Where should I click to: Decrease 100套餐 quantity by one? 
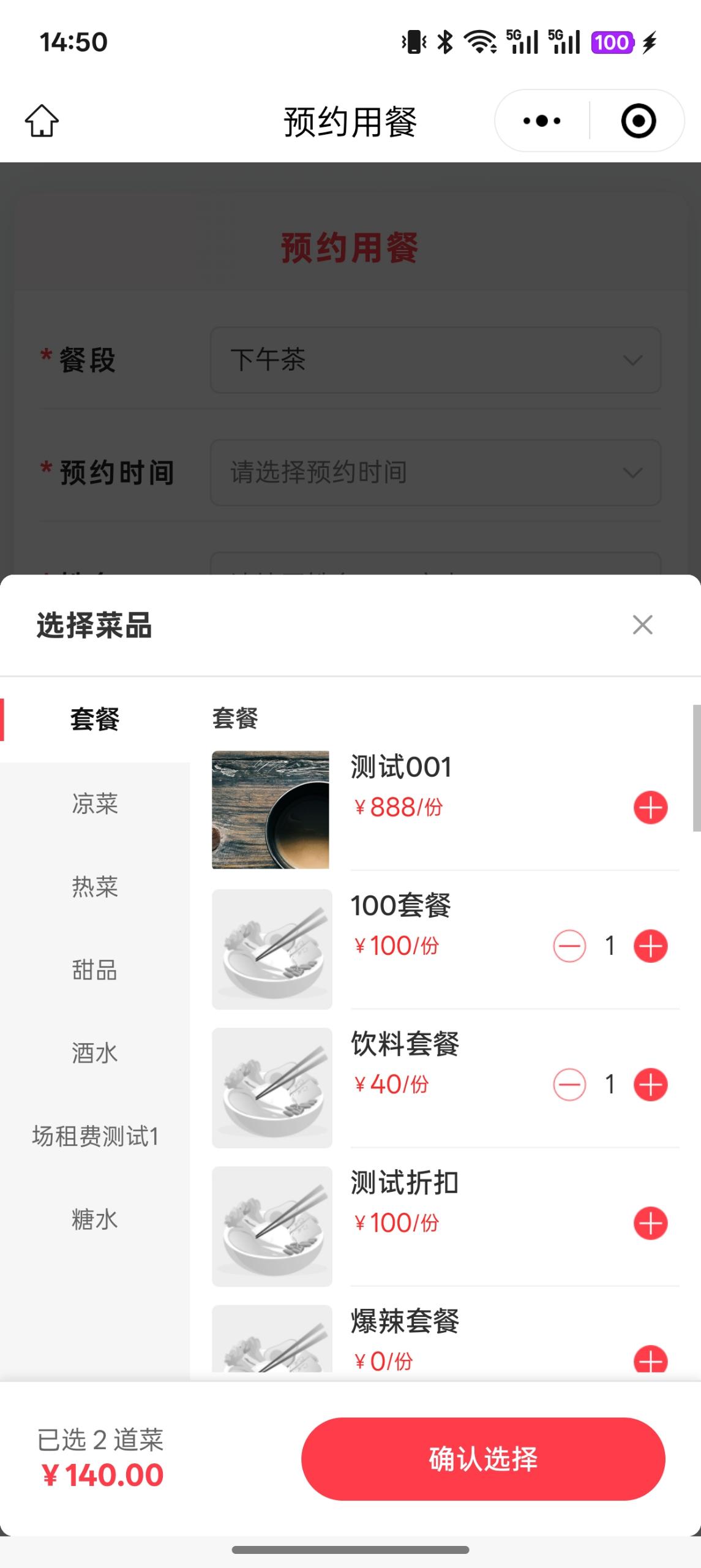(569, 946)
